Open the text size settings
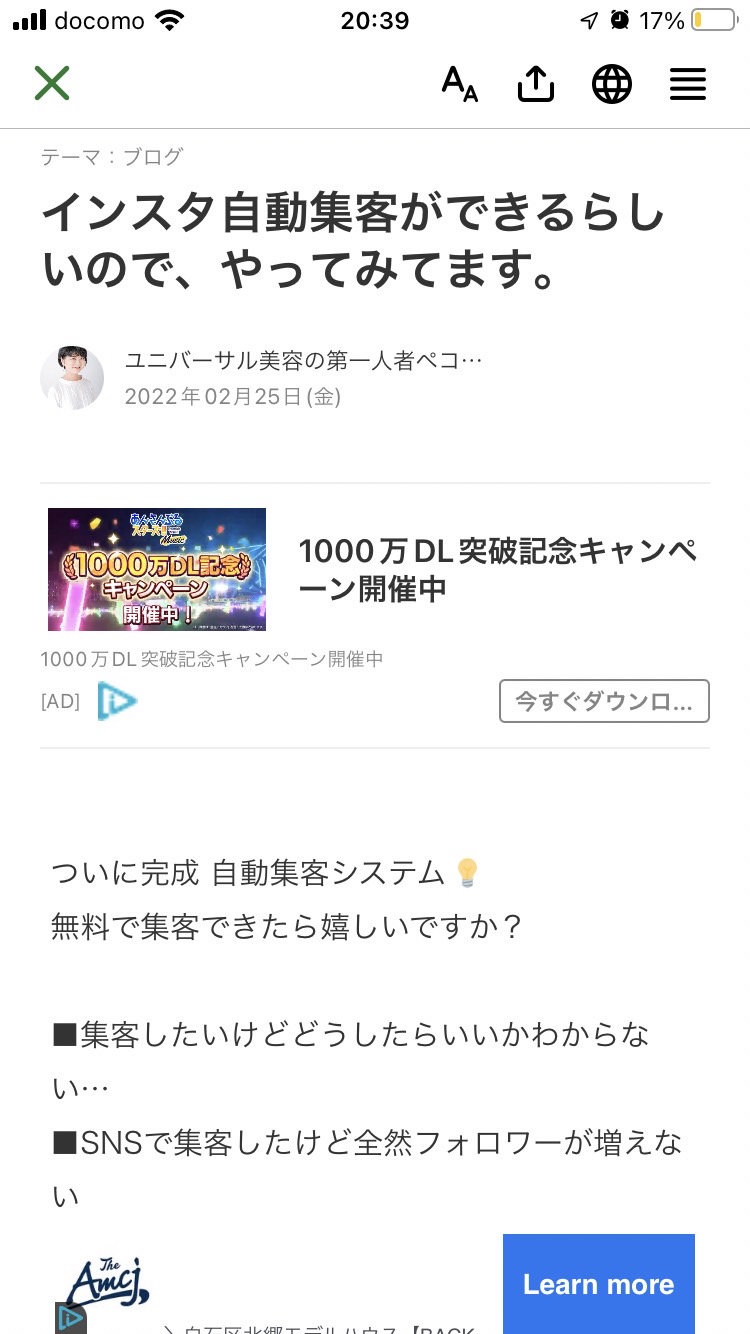The width and height of the screenshot is (750, 1334). tap(460, 83)
